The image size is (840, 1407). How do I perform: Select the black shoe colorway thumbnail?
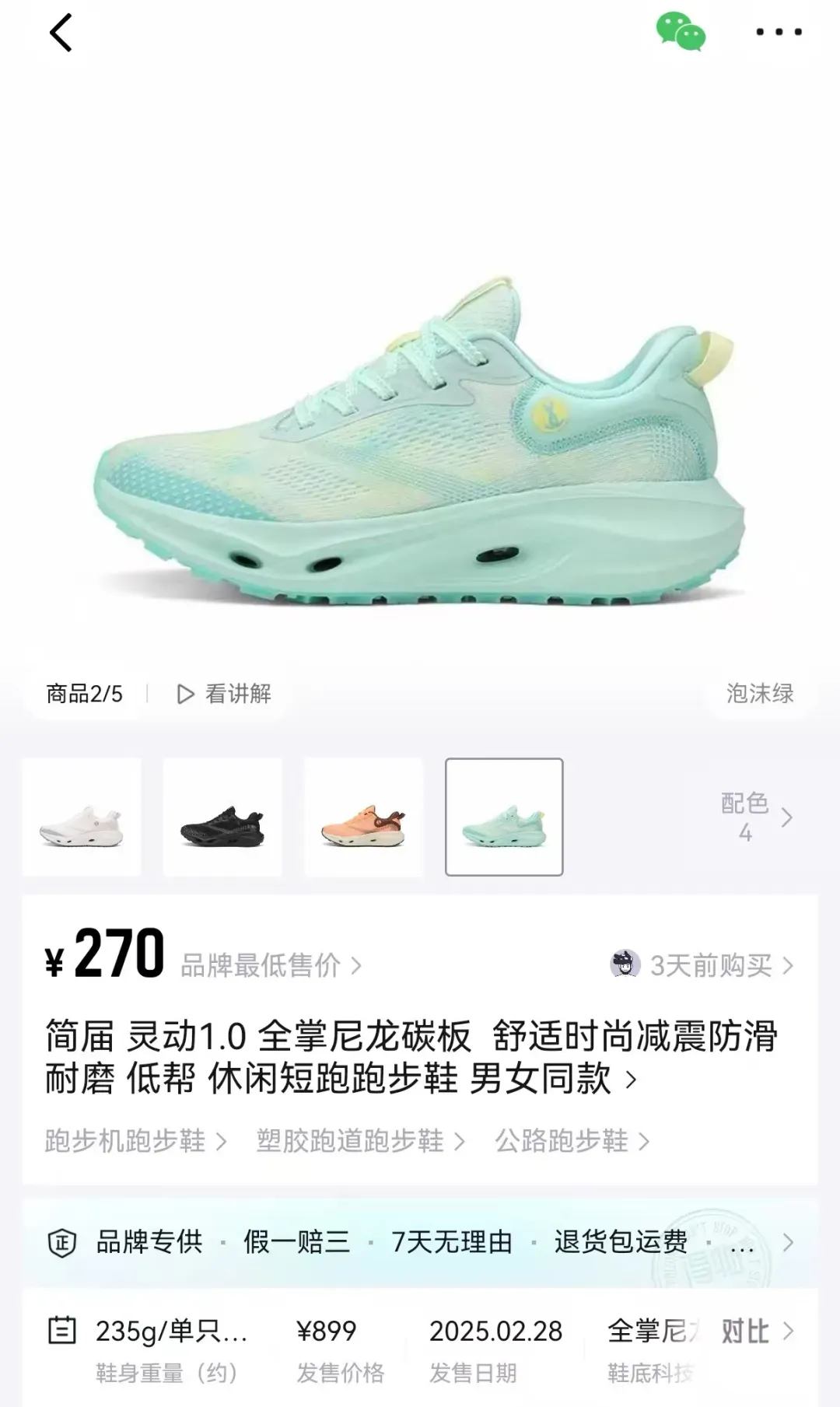[x=222, y=817]
